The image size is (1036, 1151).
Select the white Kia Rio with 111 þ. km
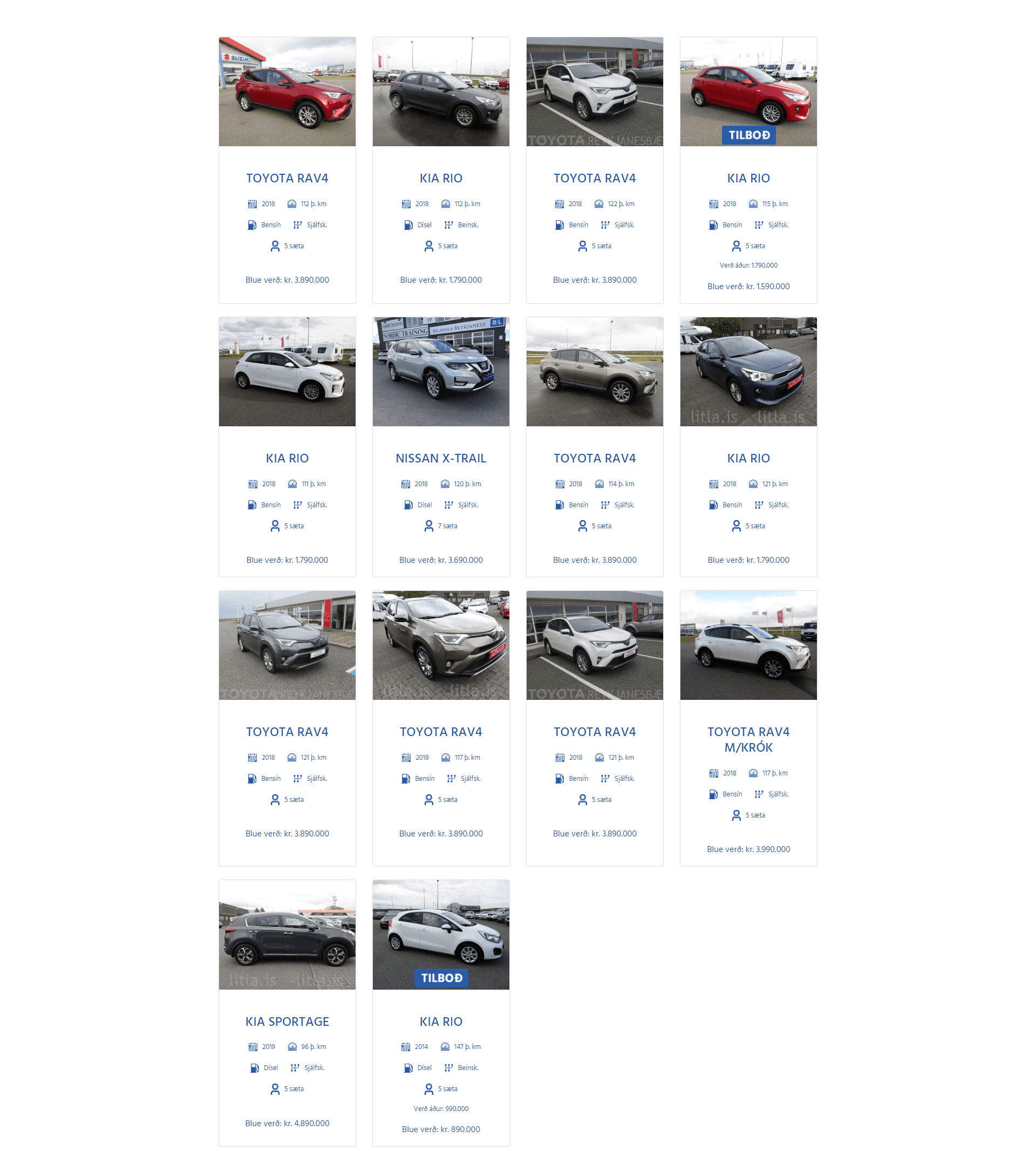[x=287, y=458]
